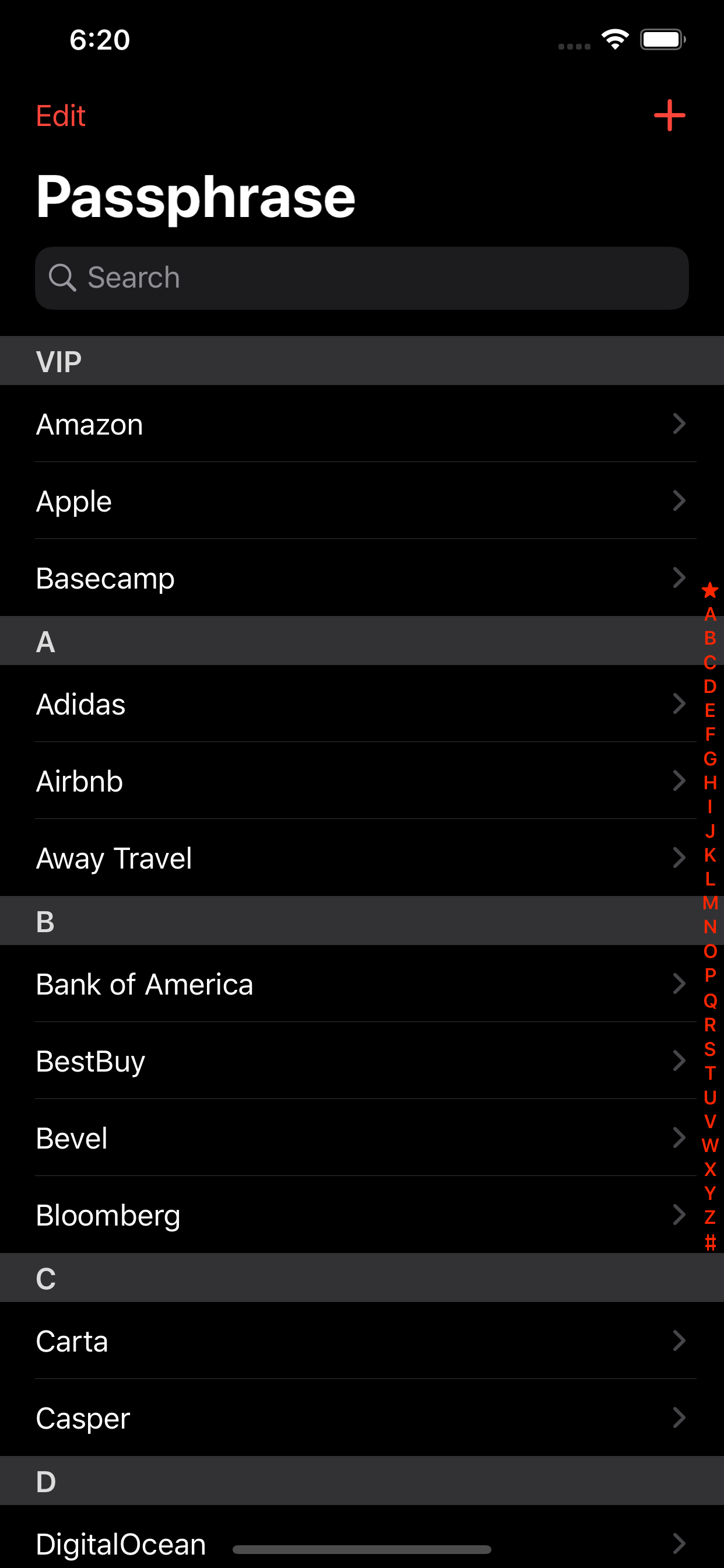
Task: Open the Bank of America entry
Action: 361,984
